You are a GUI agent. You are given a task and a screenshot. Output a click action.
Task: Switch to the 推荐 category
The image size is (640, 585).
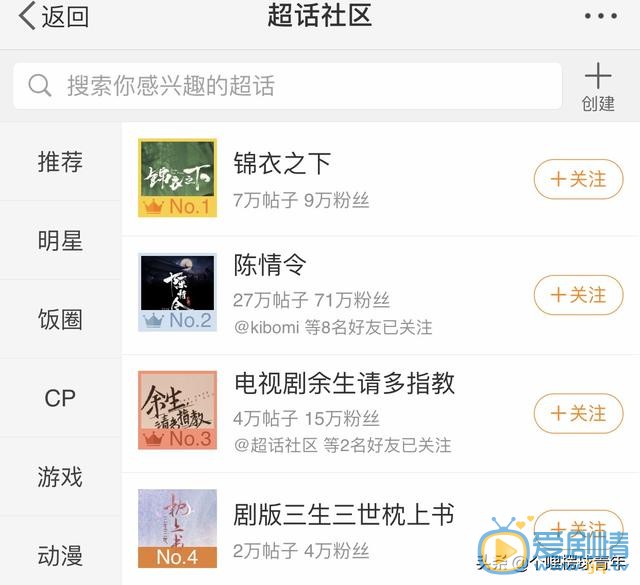60,162
